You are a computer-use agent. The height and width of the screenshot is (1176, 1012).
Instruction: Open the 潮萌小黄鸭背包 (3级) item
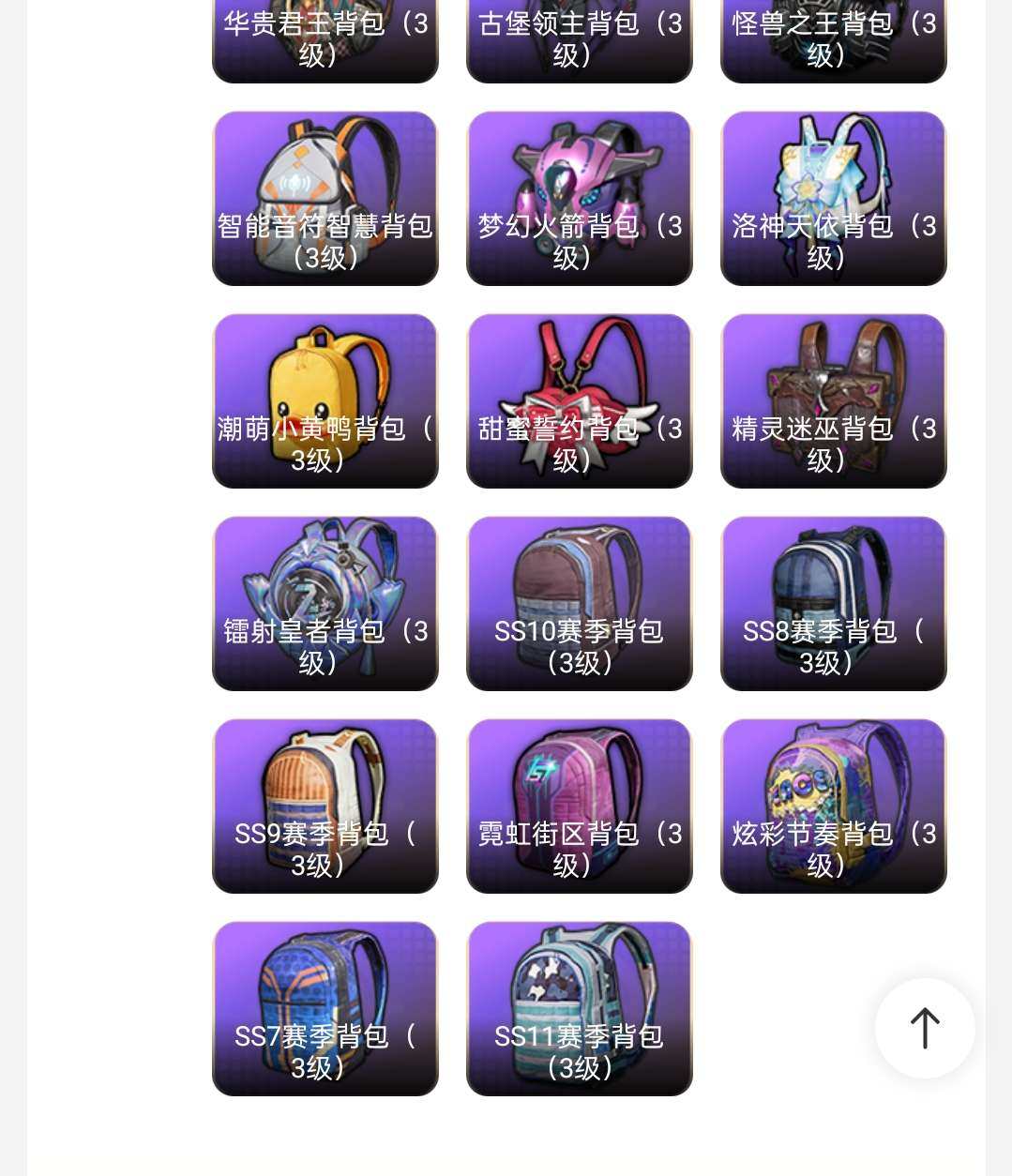click(325, 400)
